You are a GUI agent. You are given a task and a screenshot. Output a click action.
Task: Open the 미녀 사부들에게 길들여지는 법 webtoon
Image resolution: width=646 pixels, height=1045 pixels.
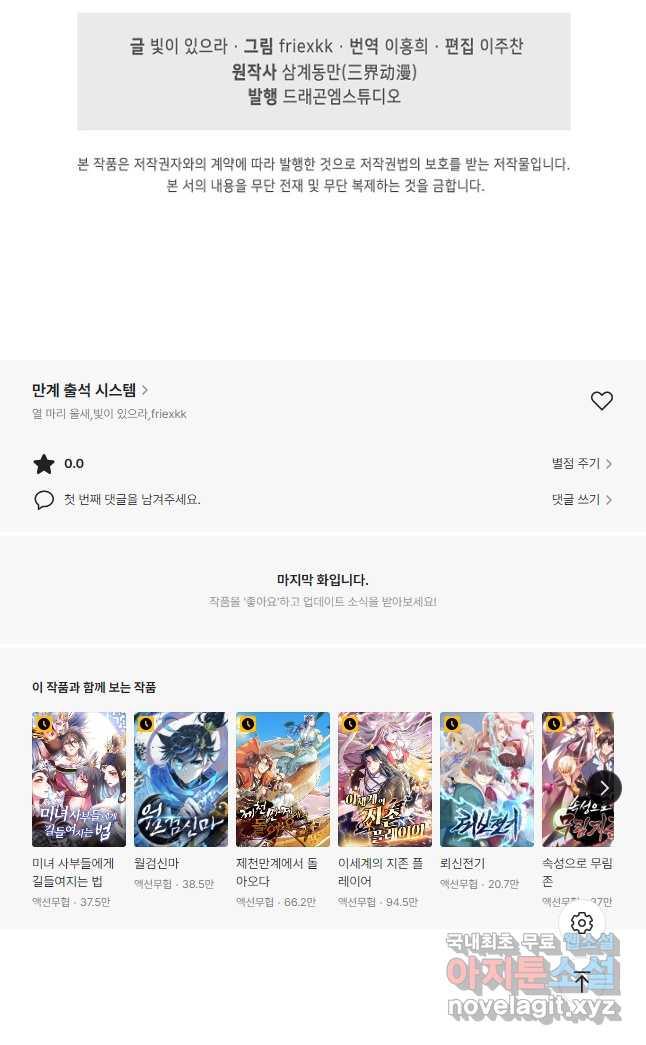pyautogui.click(x=79, y=779)
